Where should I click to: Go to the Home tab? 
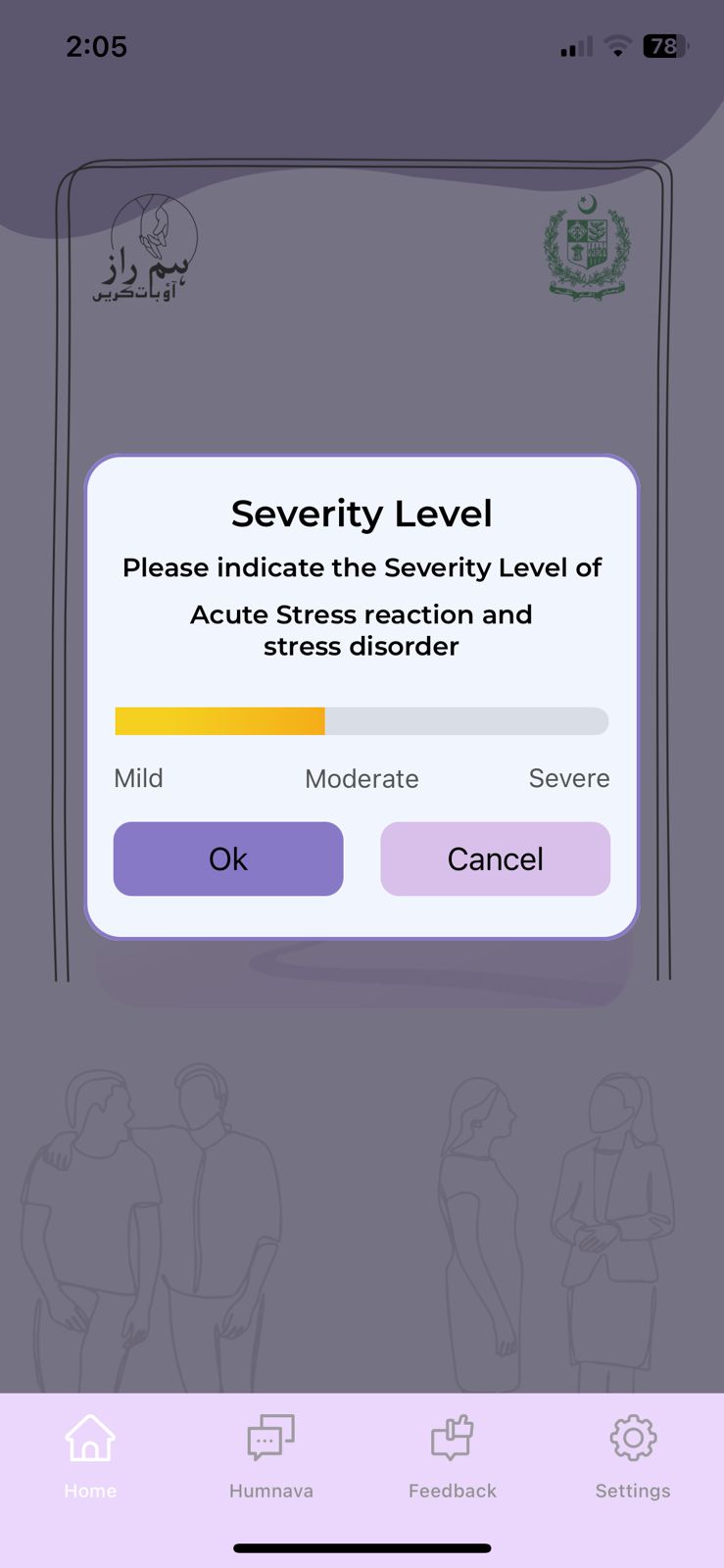(90, 1456)
